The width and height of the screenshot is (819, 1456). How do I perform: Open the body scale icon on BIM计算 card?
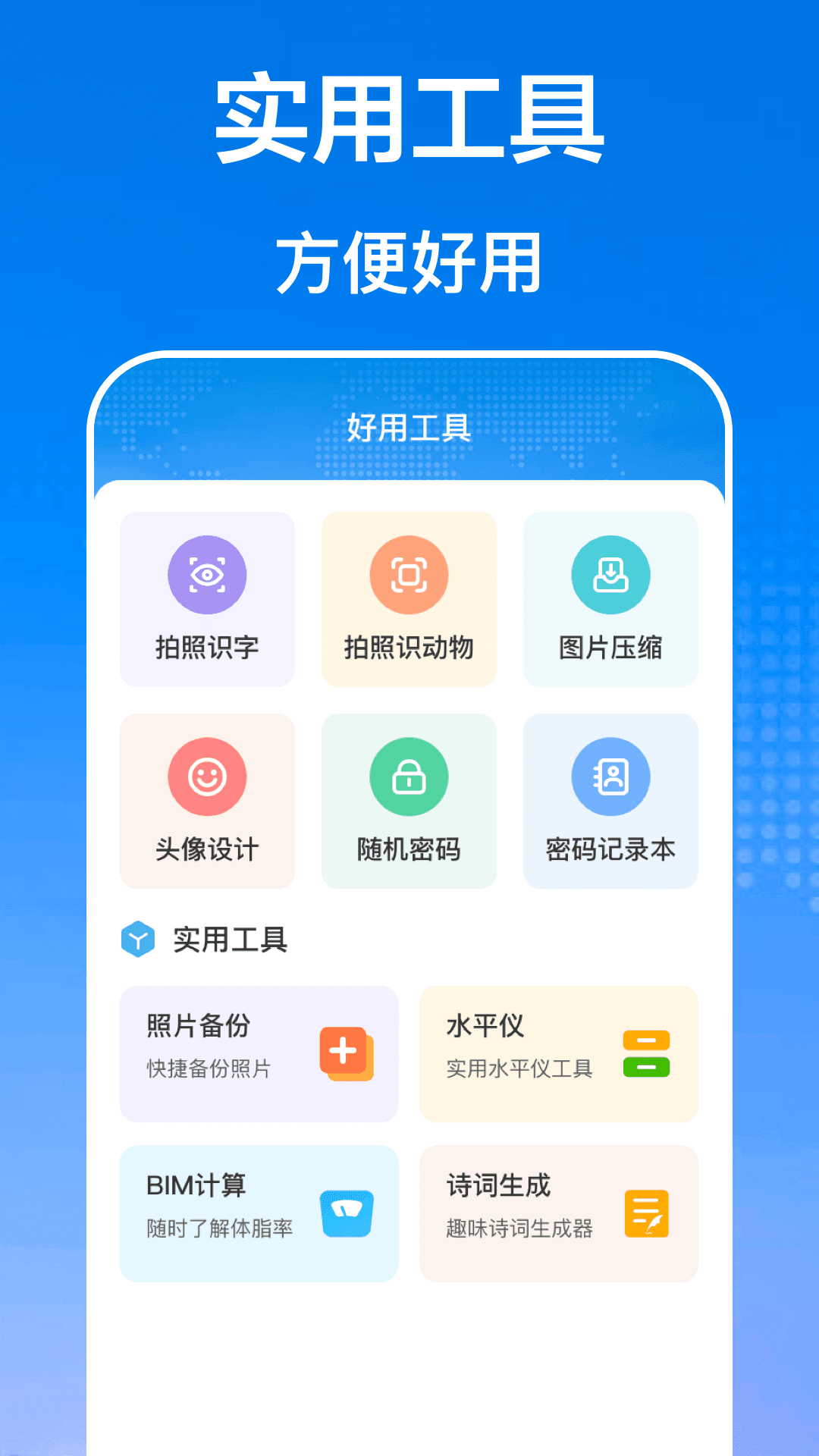point(345,1212)
